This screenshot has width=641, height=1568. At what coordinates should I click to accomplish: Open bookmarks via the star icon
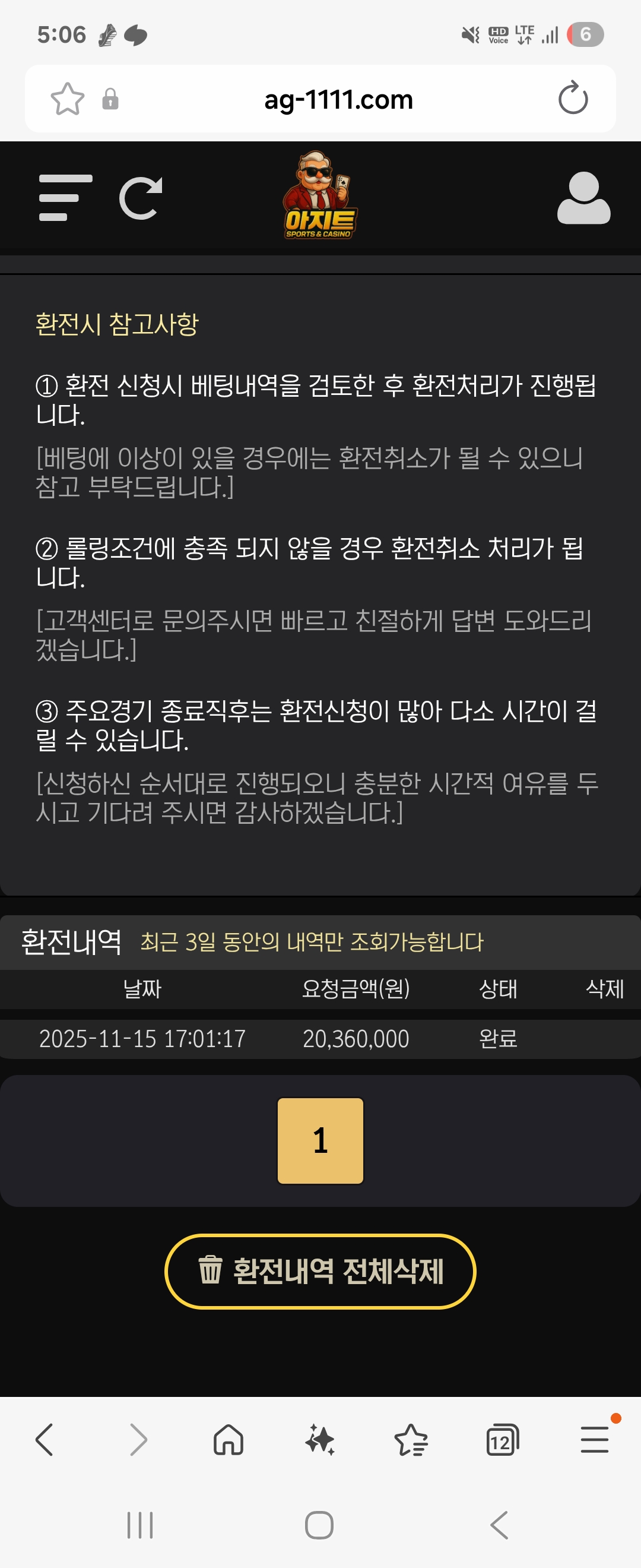coord(412,1440)
